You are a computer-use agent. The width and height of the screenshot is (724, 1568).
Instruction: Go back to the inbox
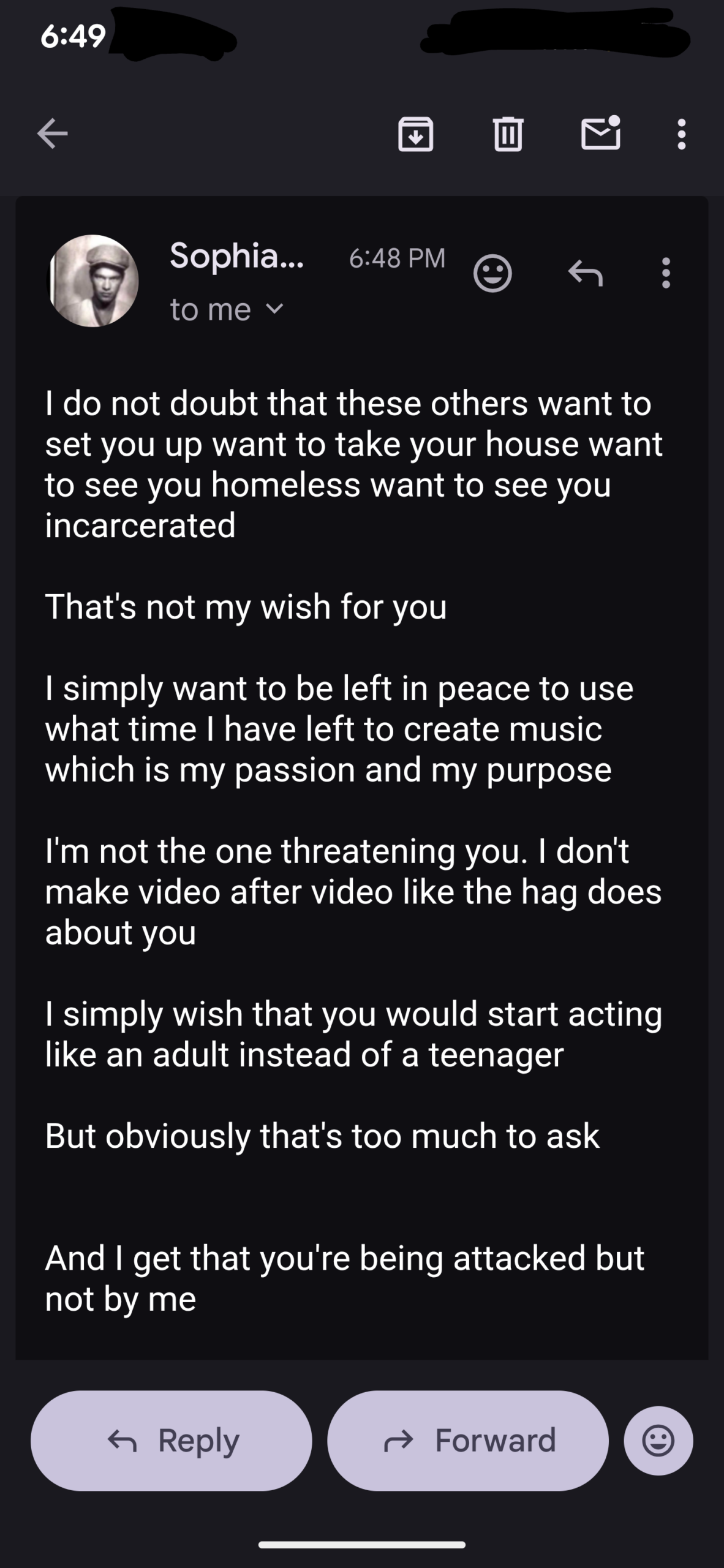click(53, 134)
